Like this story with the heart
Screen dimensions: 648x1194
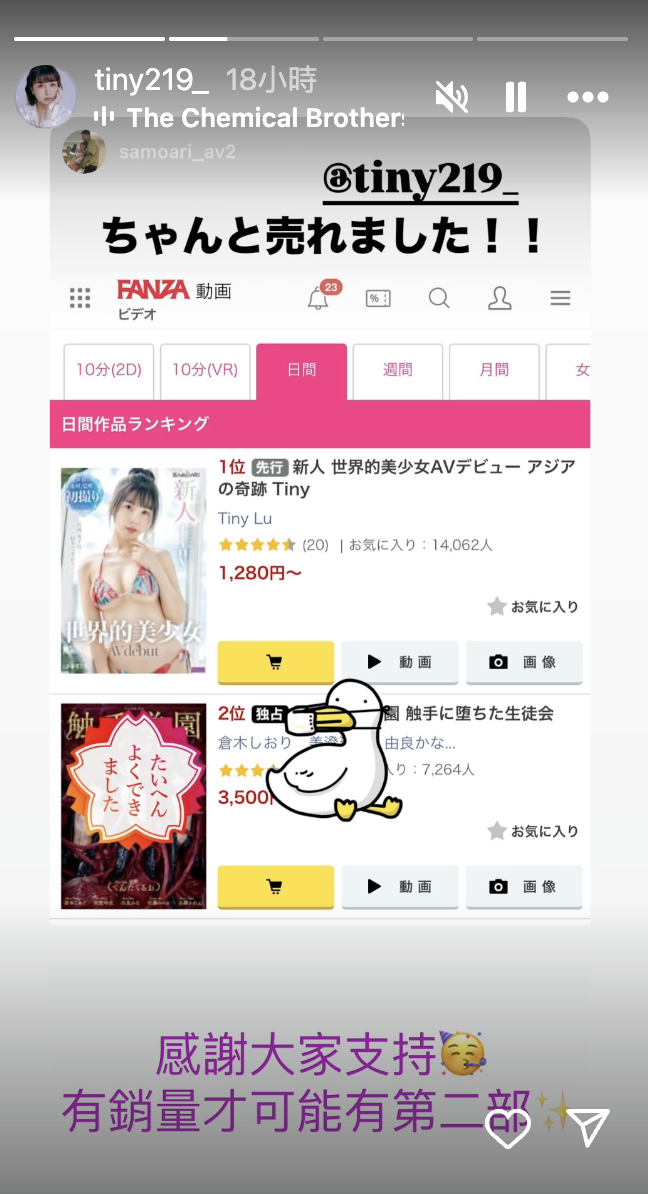tap(507, 1128)
